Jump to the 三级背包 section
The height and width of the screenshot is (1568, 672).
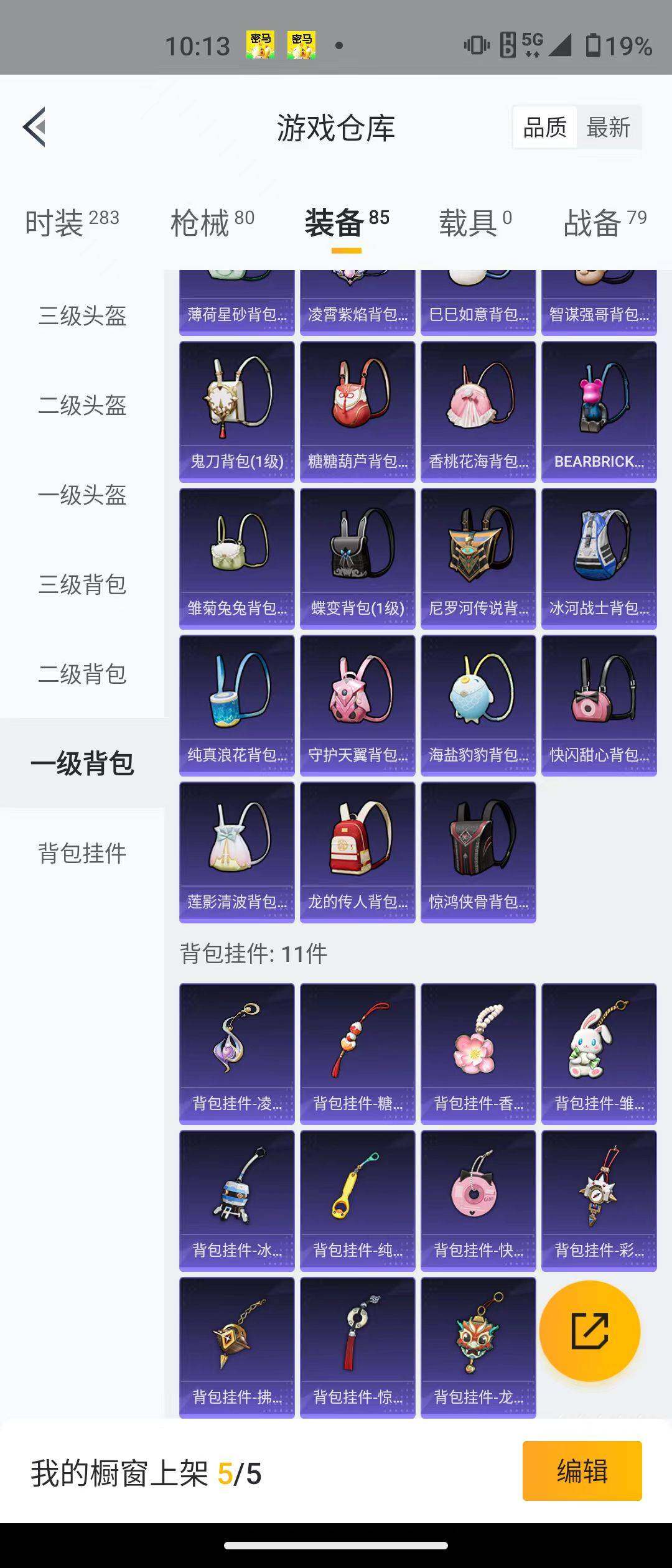[x=82, y=585]
